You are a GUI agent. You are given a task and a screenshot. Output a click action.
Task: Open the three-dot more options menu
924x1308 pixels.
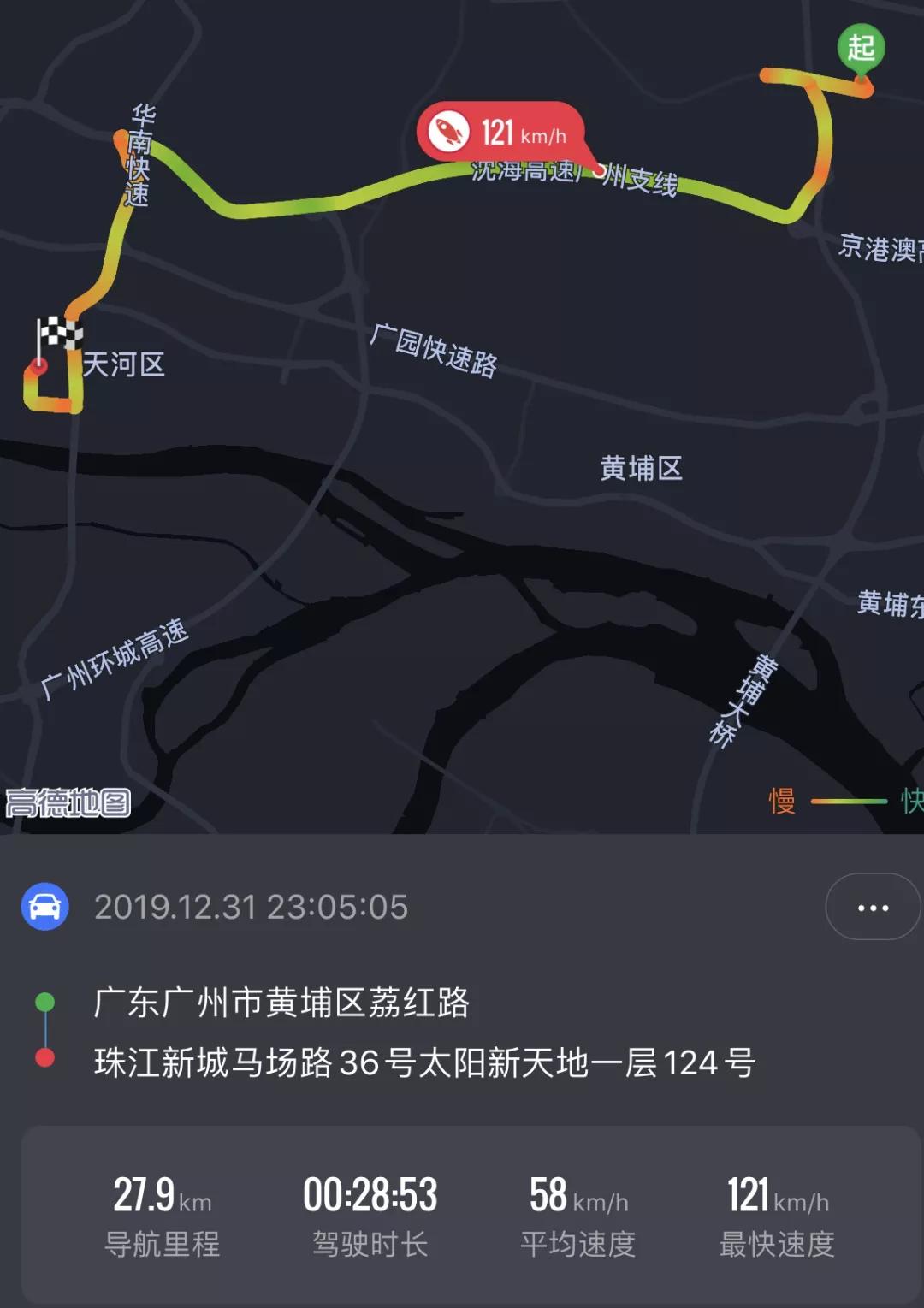[x=871, y=909]
